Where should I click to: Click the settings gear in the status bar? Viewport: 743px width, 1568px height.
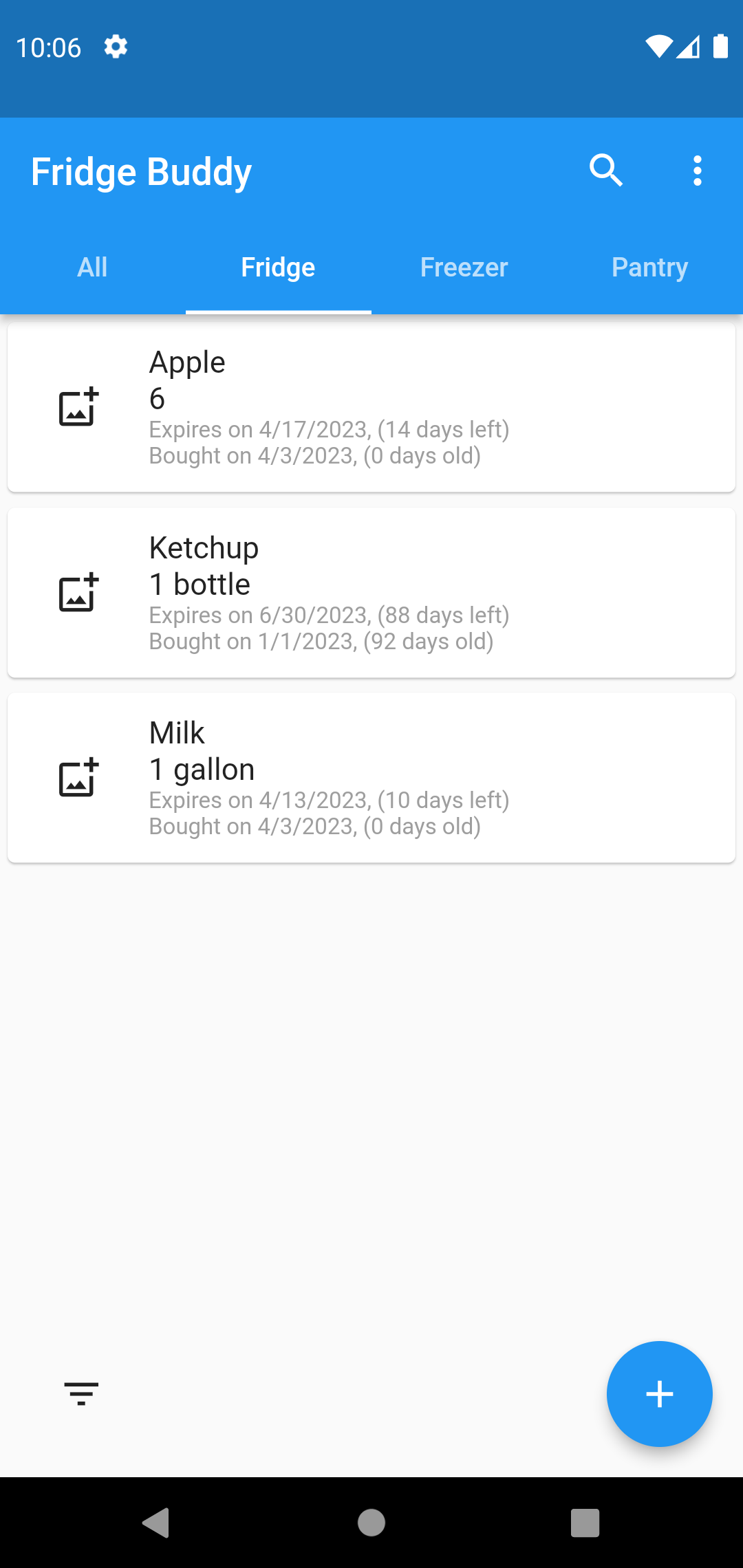116,47
